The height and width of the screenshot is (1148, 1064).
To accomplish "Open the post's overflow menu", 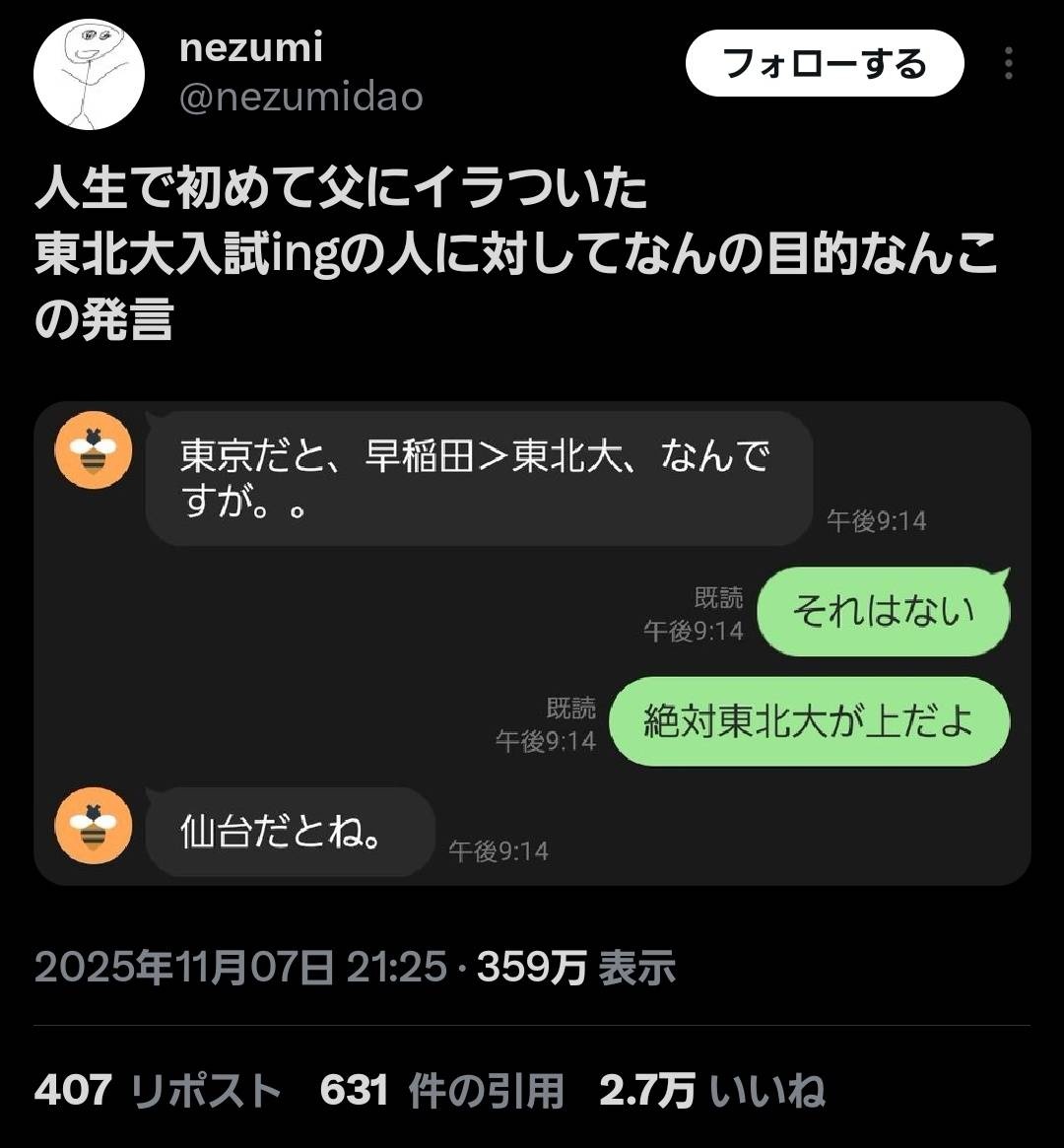I will (1008, 64).
